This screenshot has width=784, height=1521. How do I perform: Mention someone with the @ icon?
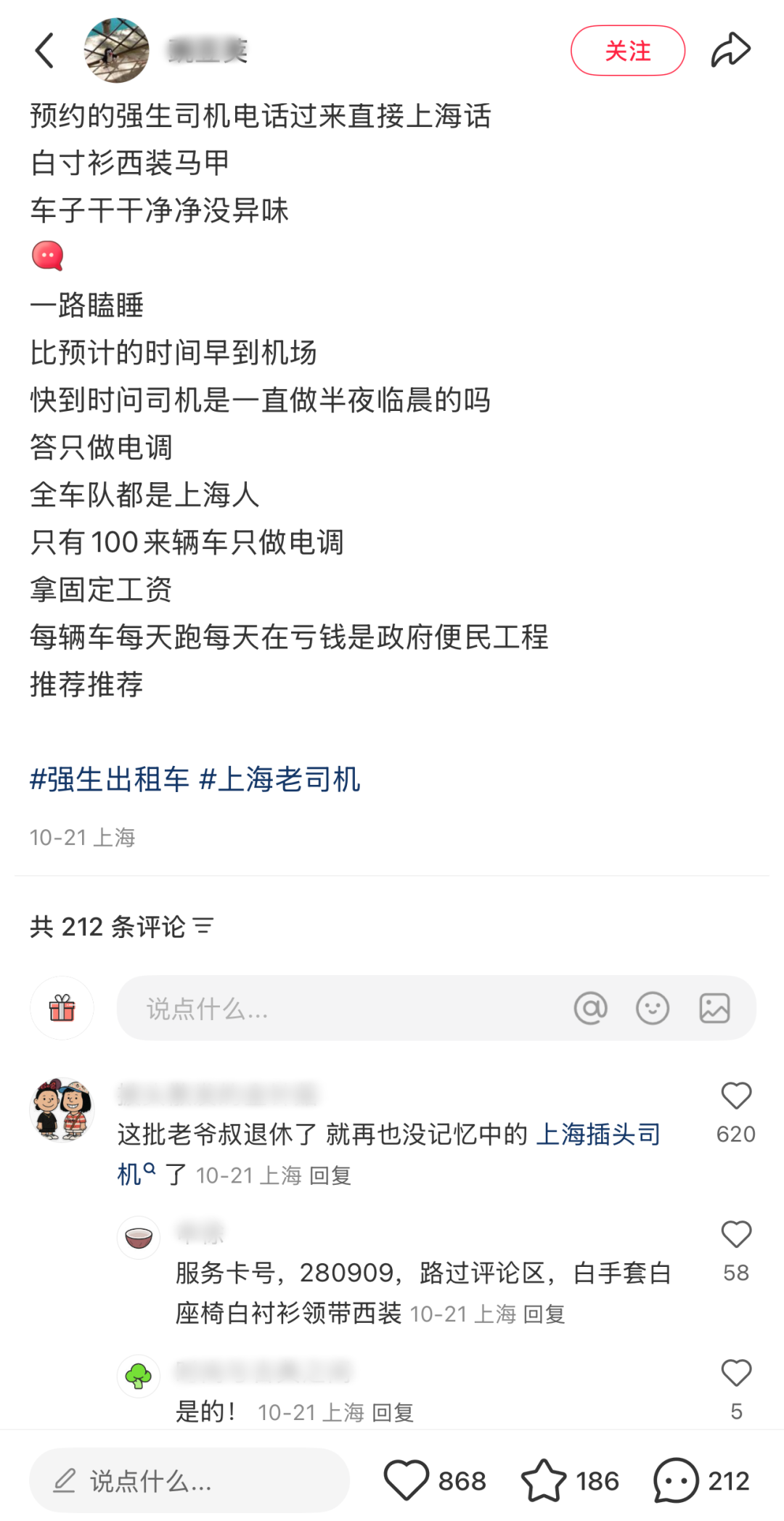point(590,1008)
